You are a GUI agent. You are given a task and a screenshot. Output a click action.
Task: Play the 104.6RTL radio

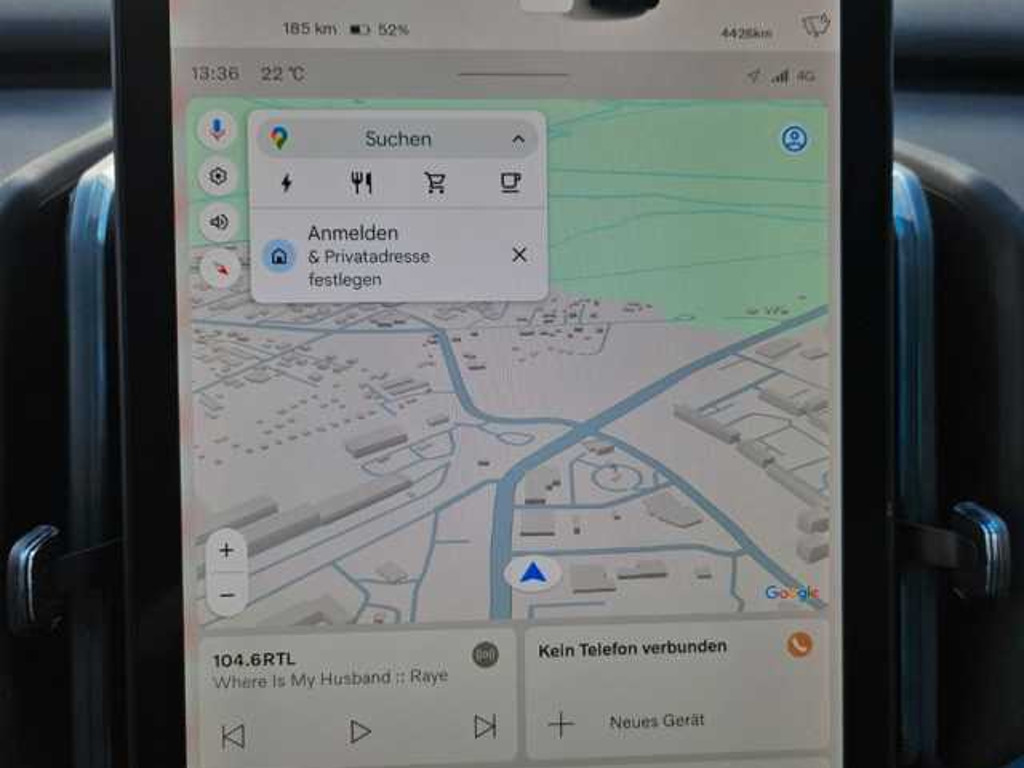pos(360,732)
